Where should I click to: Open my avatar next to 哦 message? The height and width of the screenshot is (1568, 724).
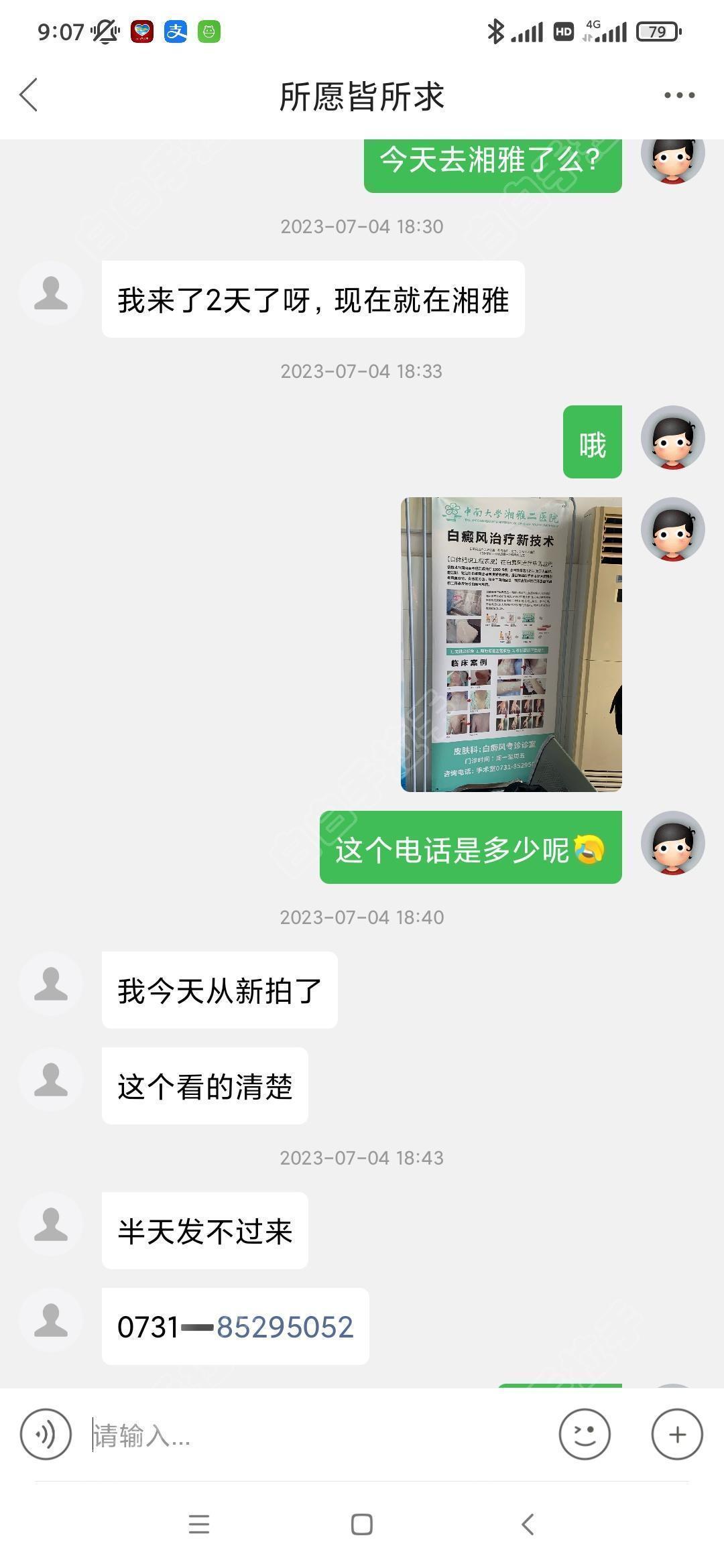pyautogui.click(x=673, y=438)
